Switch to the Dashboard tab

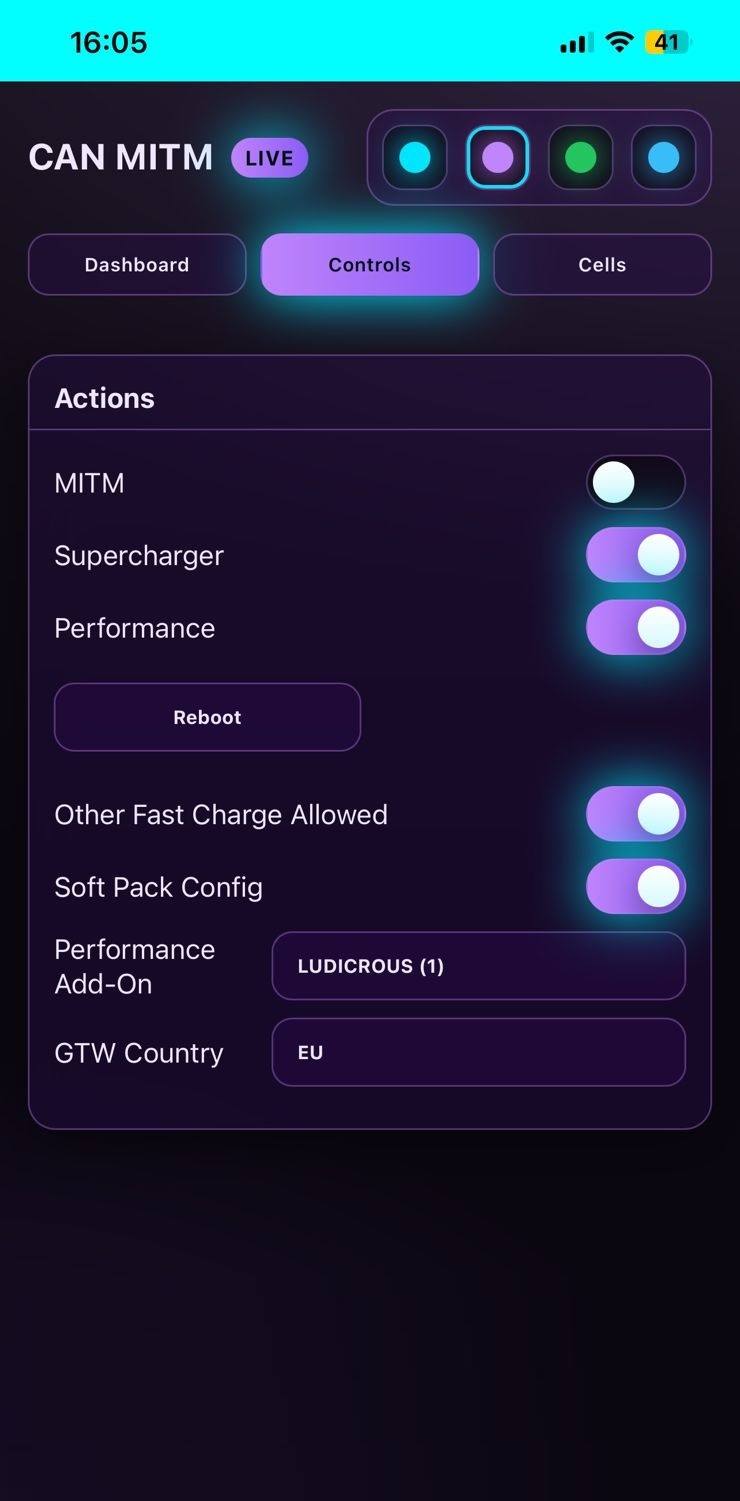pos(137,264)
